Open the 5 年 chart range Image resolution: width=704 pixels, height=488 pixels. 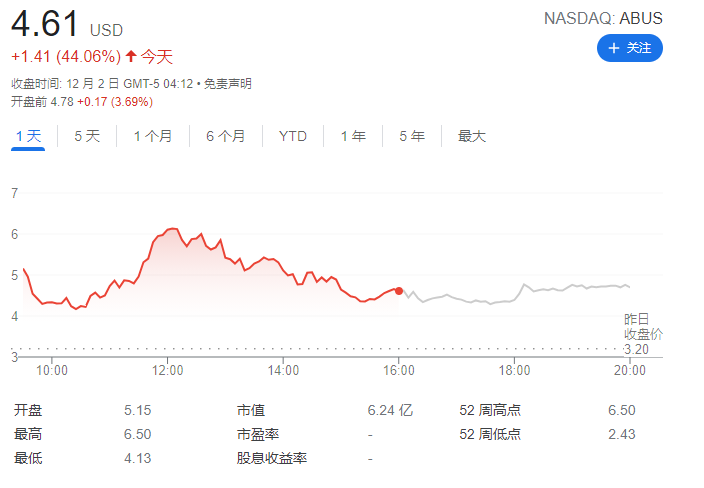click(x=412, y=136)
